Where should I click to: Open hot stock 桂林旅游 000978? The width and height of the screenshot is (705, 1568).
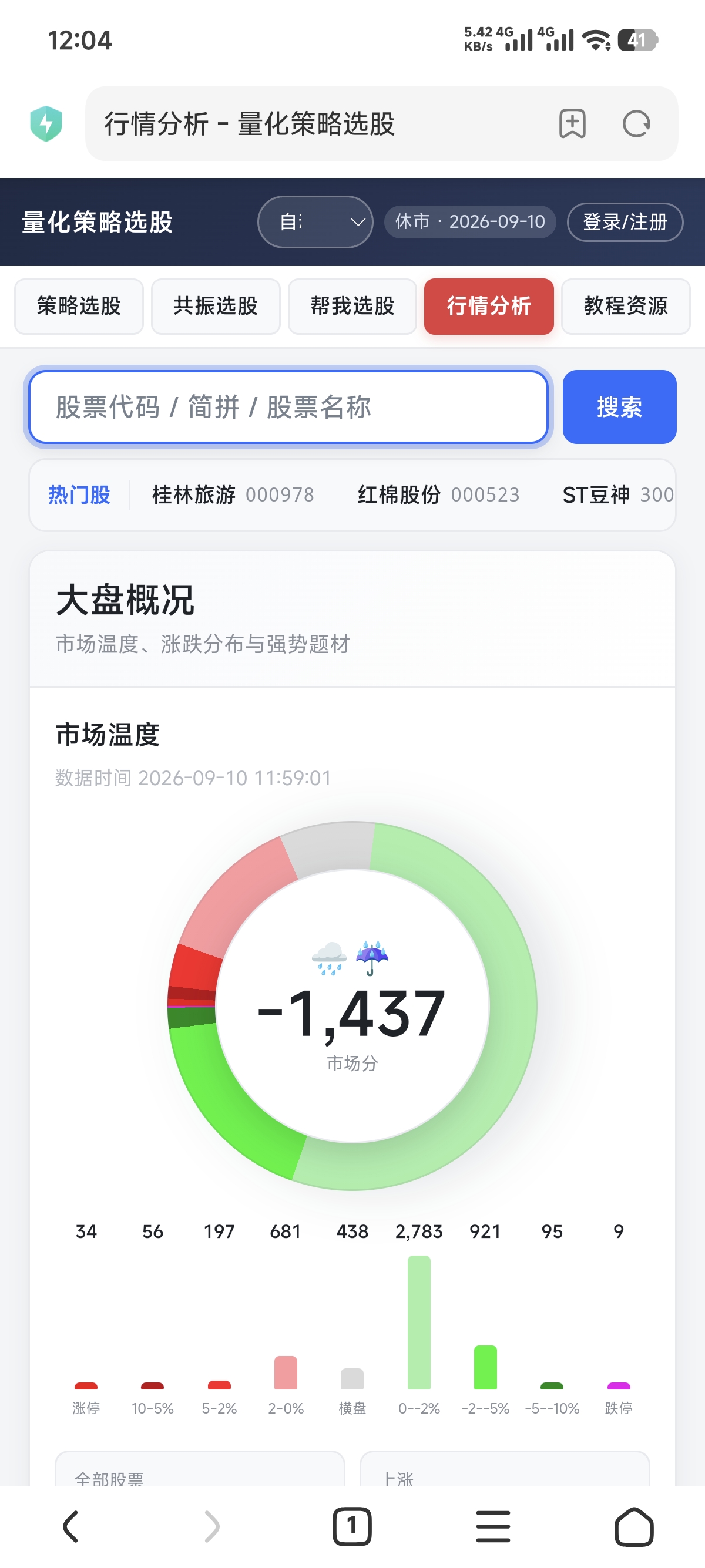coord(233,495)
